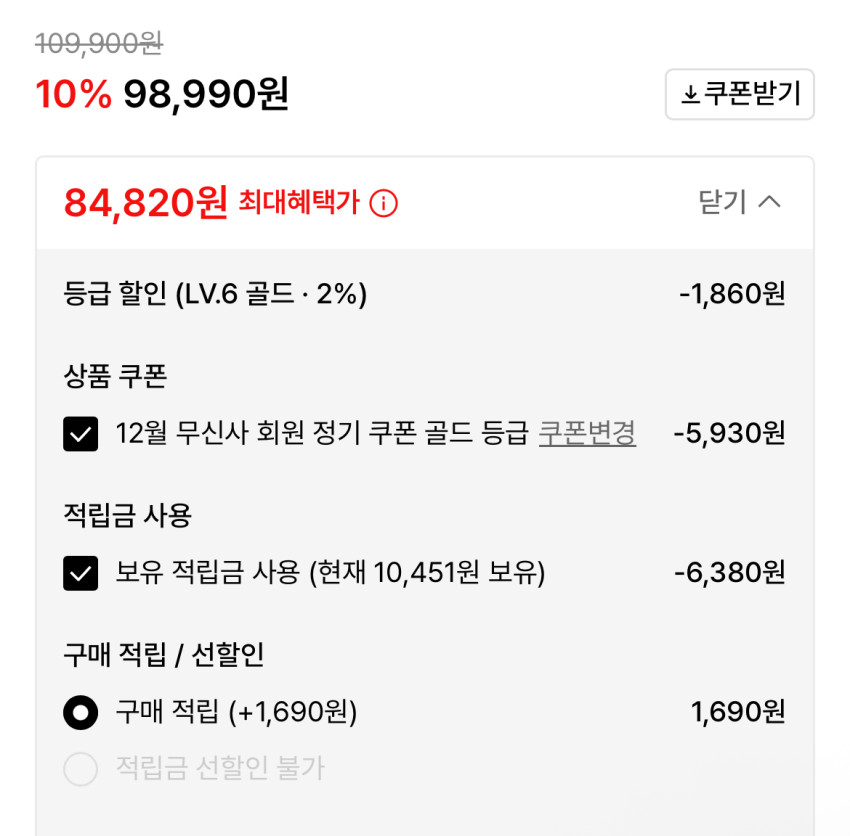This screenshot has width=850, height=836.
Task: Tap the 쿠폰받기 download coupon button
Action: pos(739,94)
